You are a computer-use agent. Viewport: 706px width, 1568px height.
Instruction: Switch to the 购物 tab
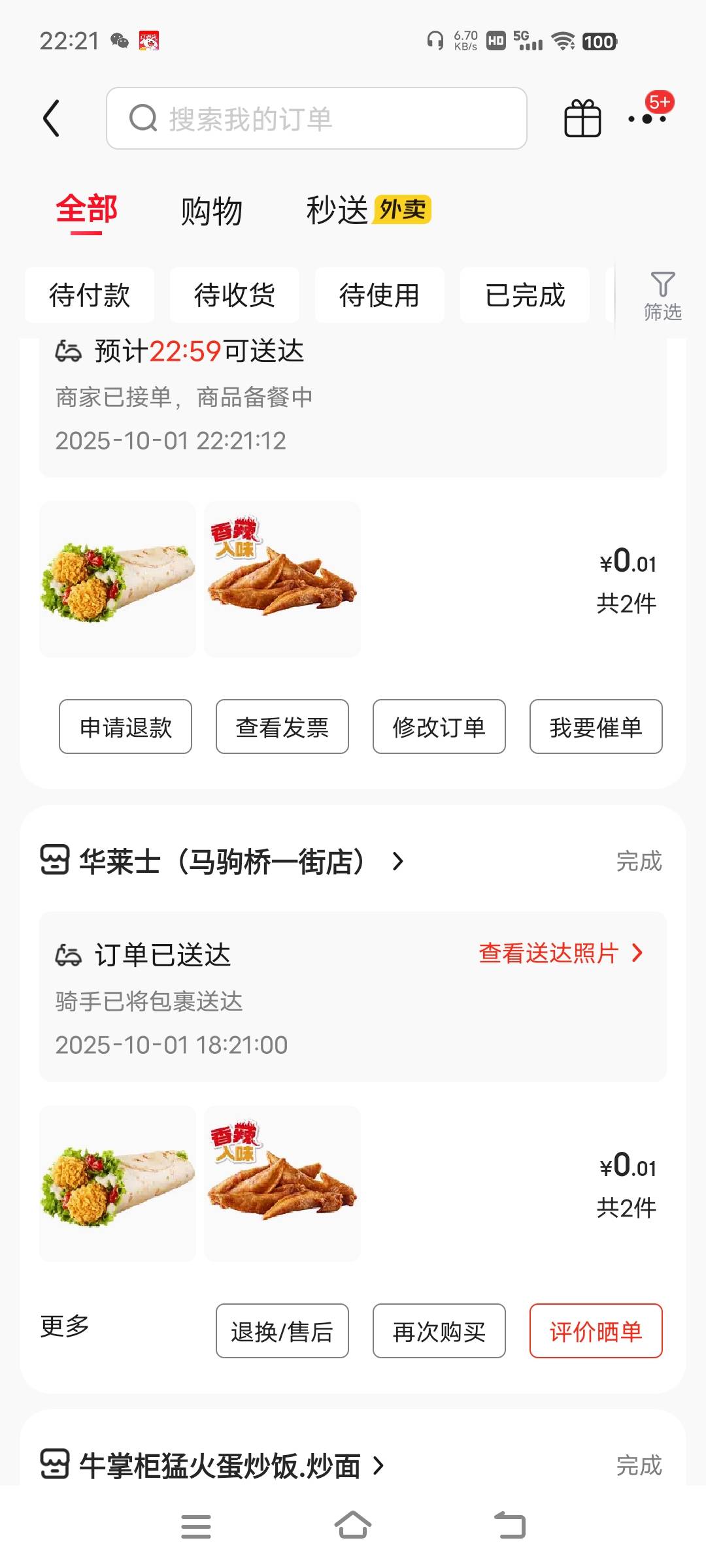(211, 211)
